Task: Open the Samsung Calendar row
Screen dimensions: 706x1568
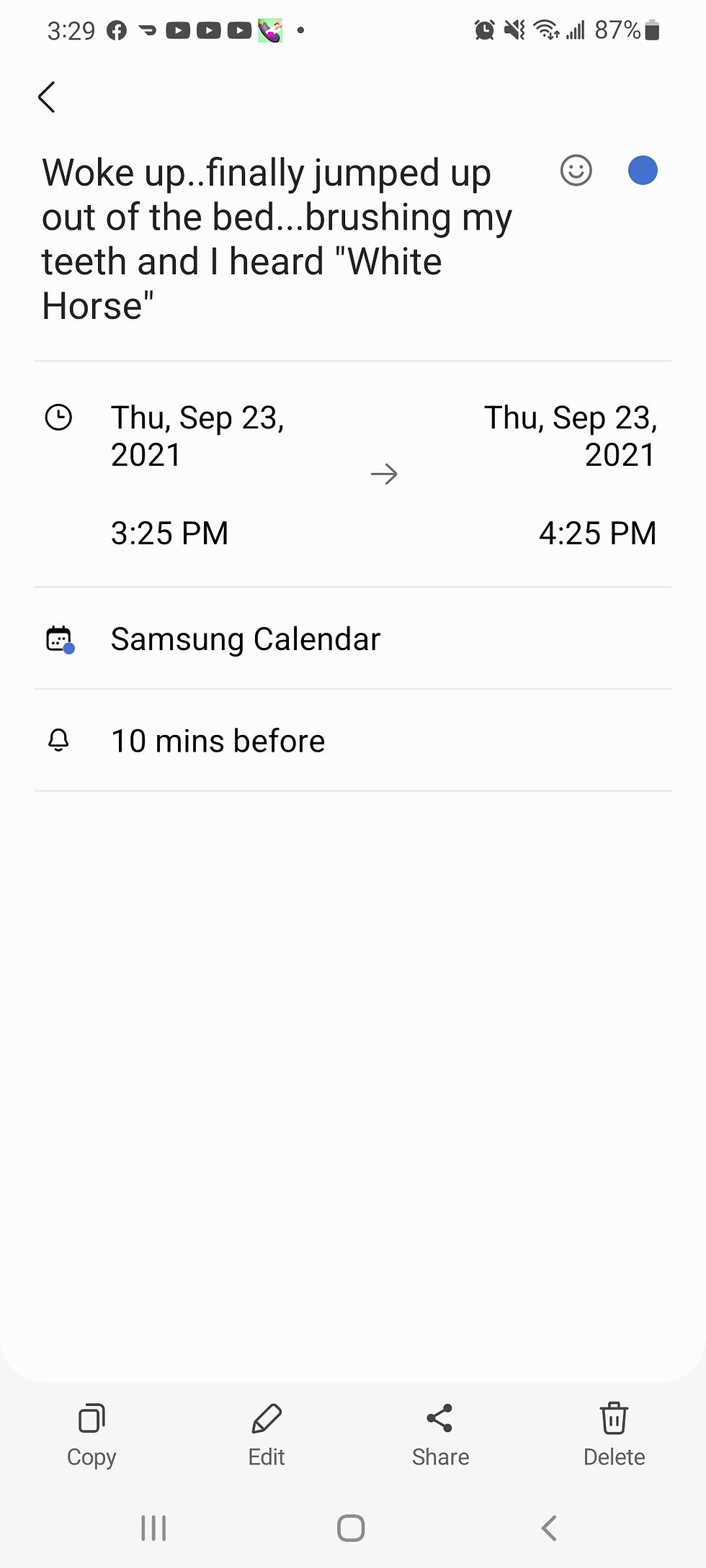Action: coord(245,639)
